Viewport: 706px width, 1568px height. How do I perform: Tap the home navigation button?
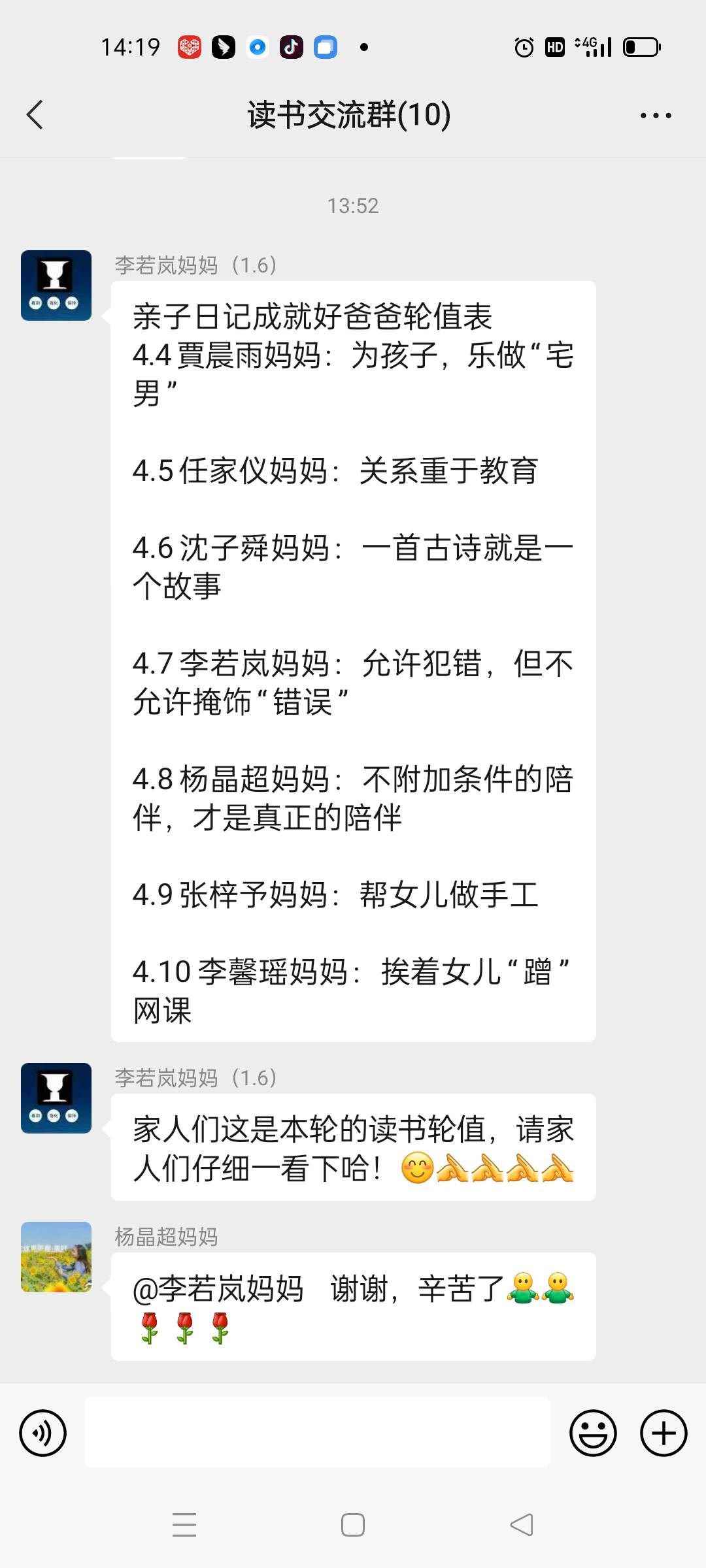pos(352,1525)
